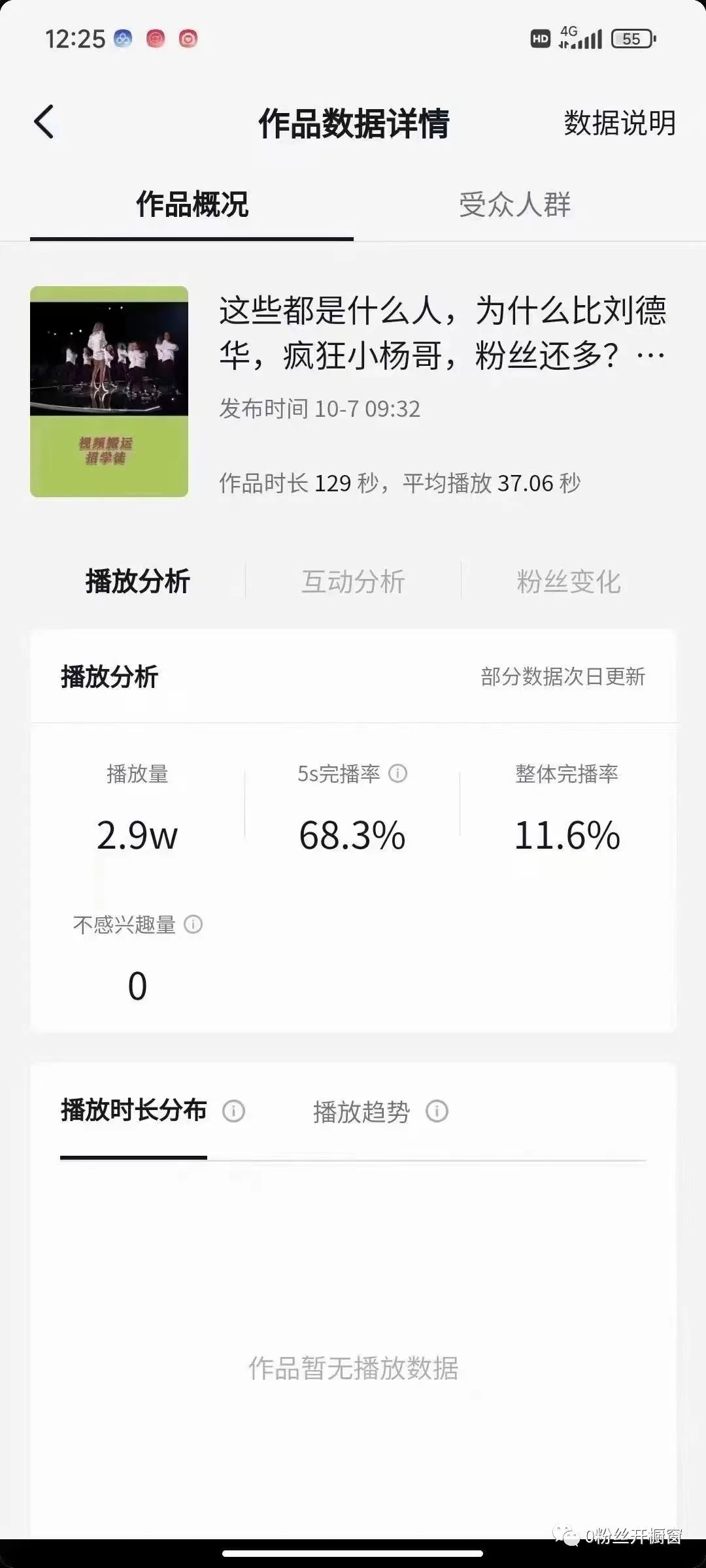This screenshot has width=706, height=1568.
Task: Select the 作品概况 tab
Action: pyautogui.click(x=192, y=204)
